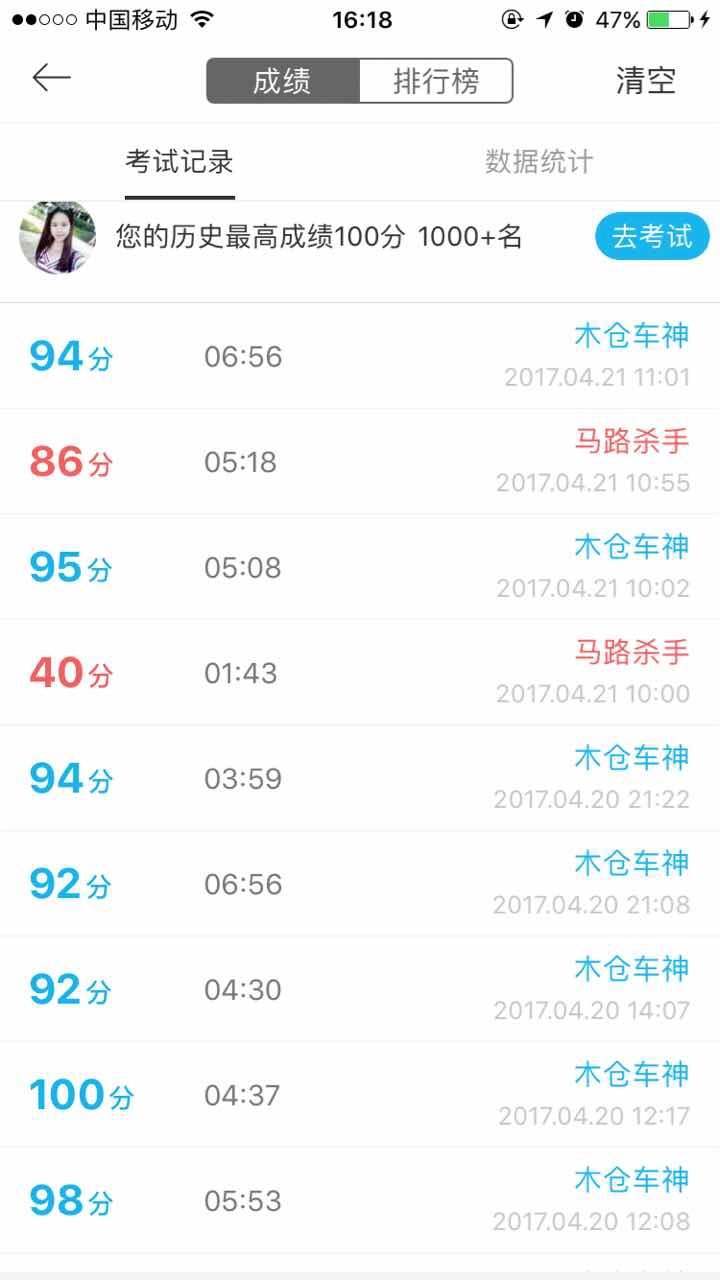This screenshot has height=1280, width=720.
Task: Tap 清空 to clear records
Action: point(646,81)
